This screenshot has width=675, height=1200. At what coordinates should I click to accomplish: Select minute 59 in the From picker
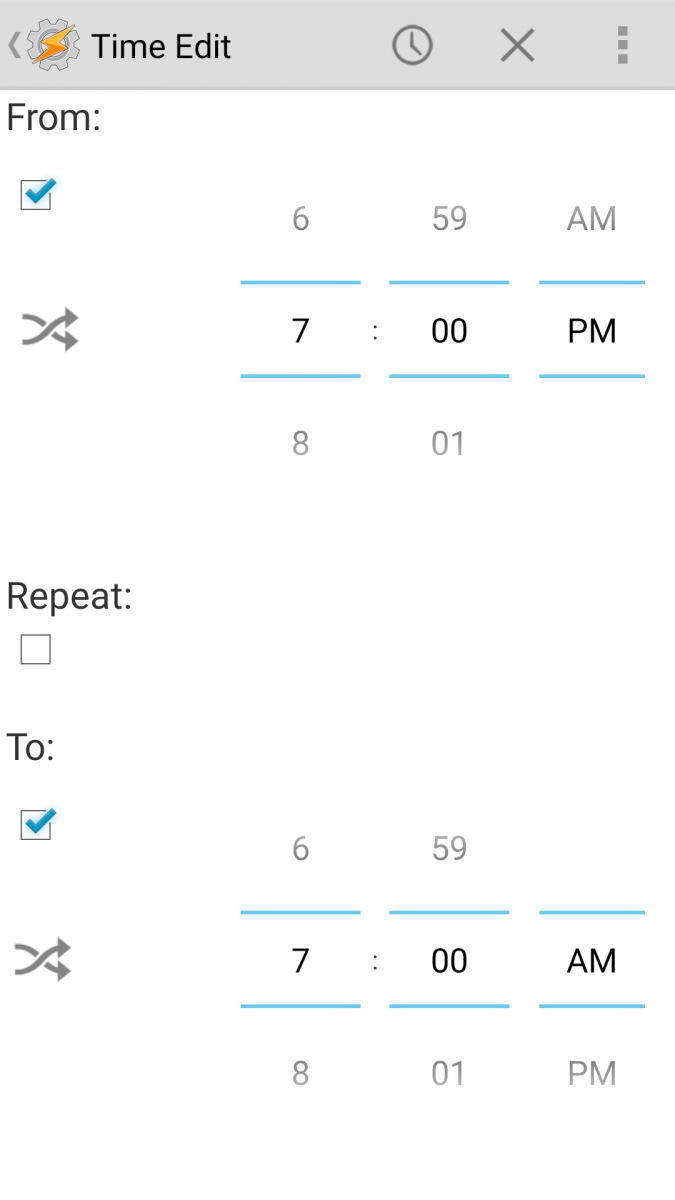pyautogui.click(x=449, y=219)
